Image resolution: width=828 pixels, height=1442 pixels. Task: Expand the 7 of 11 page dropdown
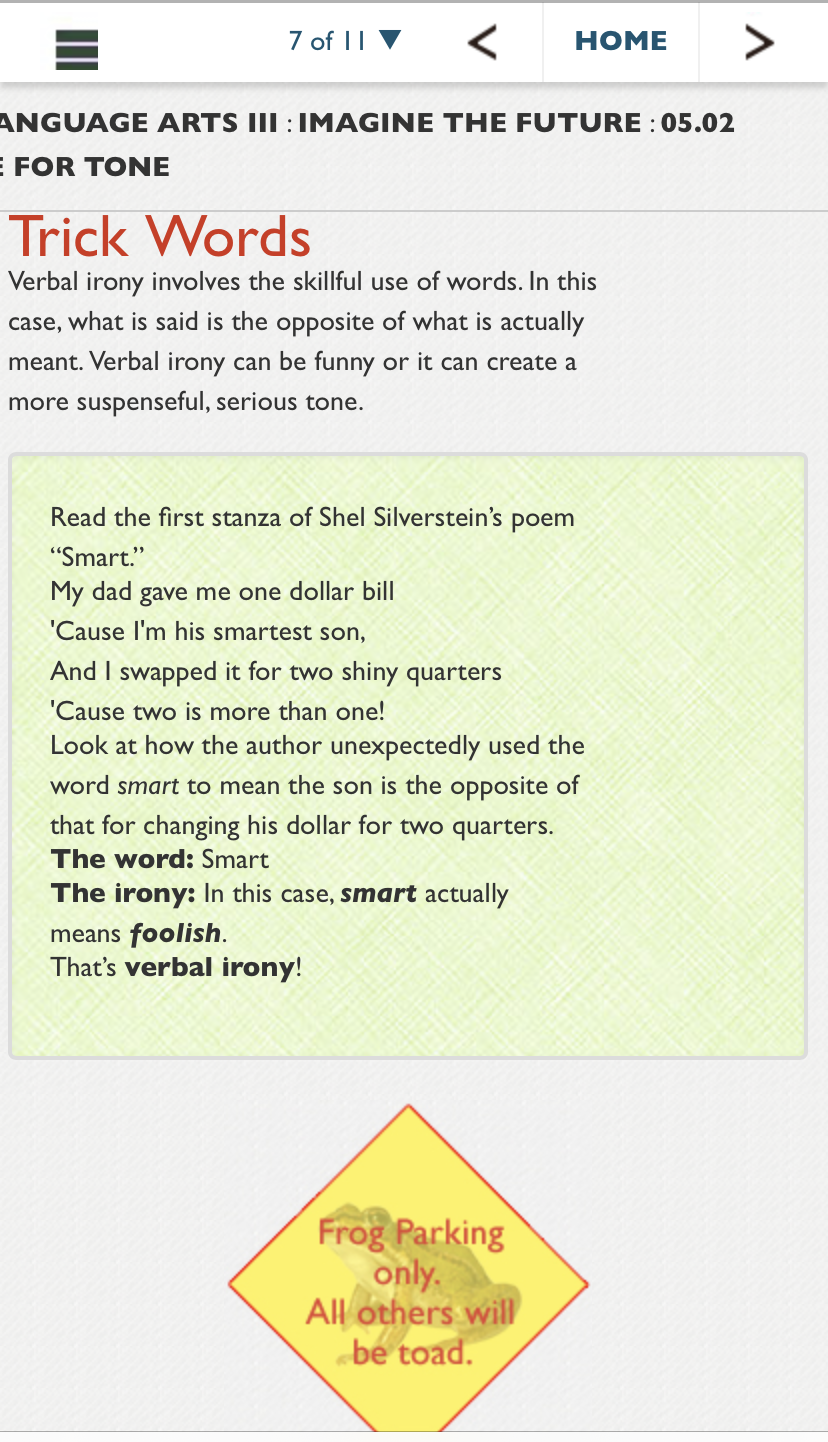click(344, 41)
